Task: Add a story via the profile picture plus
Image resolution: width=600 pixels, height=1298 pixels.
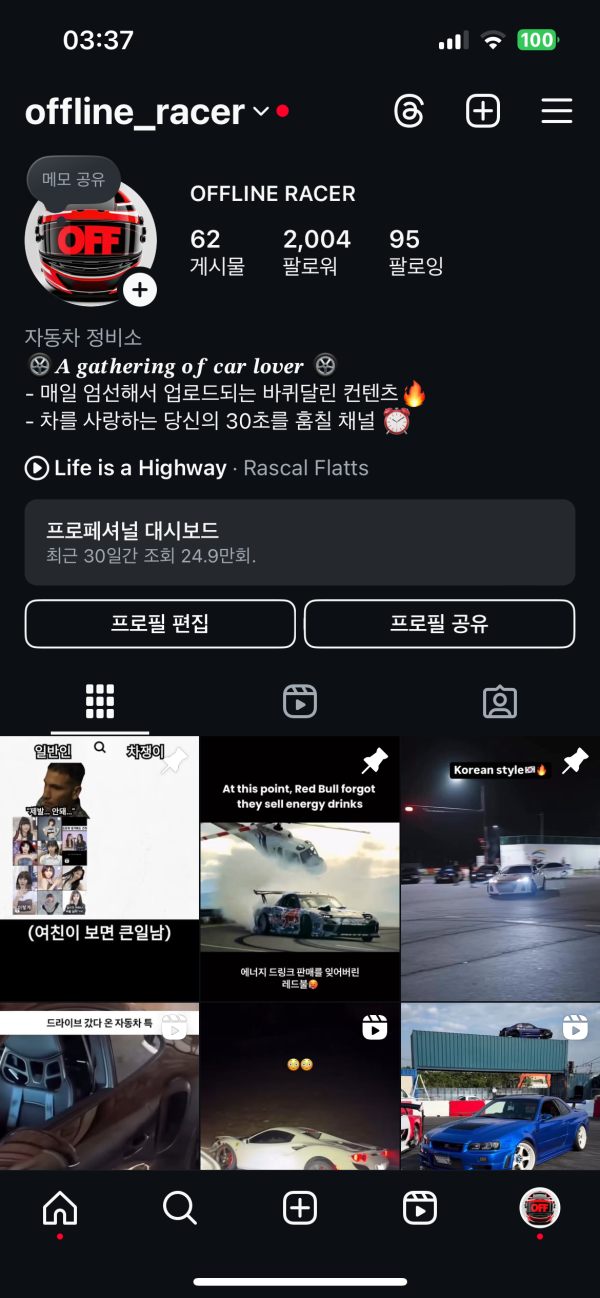Action: 139,290
